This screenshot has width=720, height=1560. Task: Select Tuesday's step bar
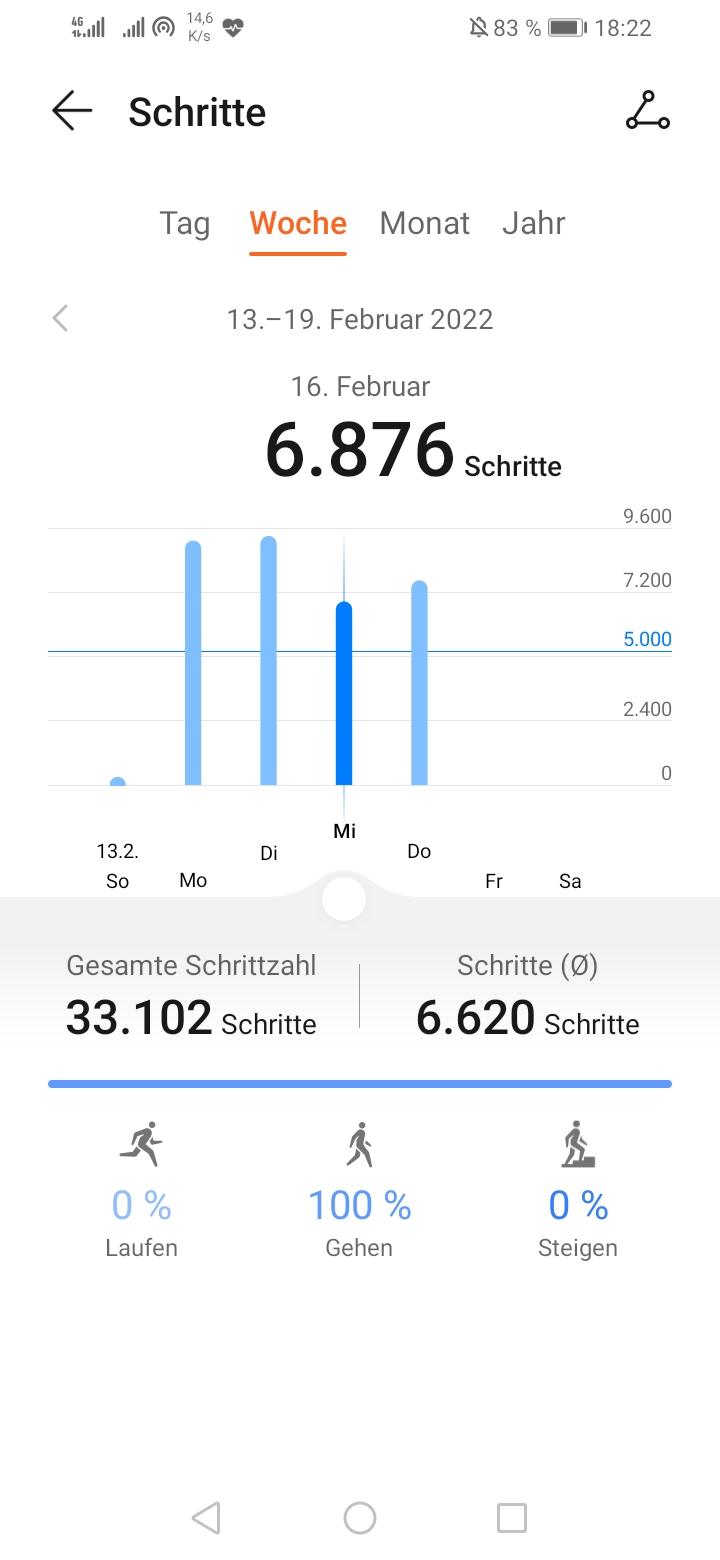tap(268, 661)
